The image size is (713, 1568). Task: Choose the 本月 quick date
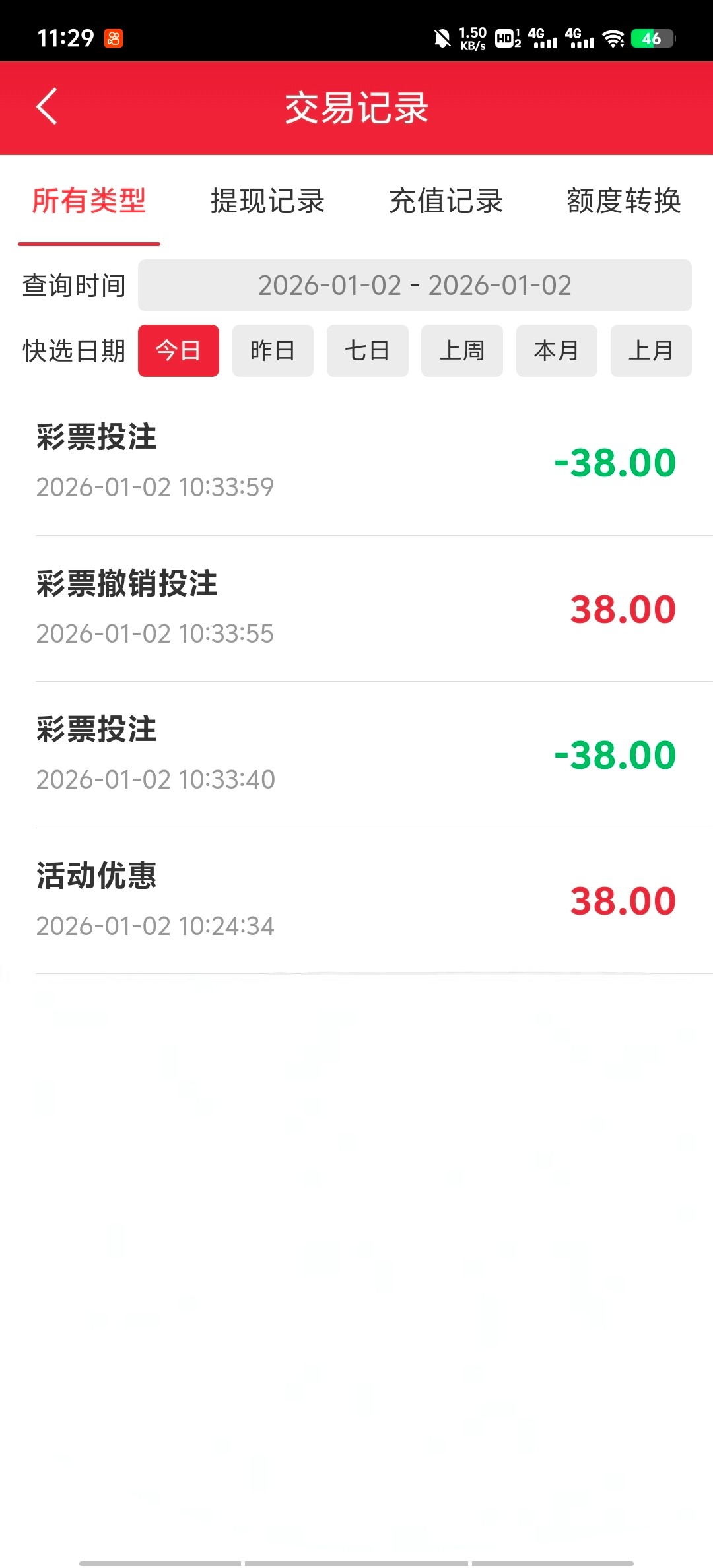click(x=557, y=350)
